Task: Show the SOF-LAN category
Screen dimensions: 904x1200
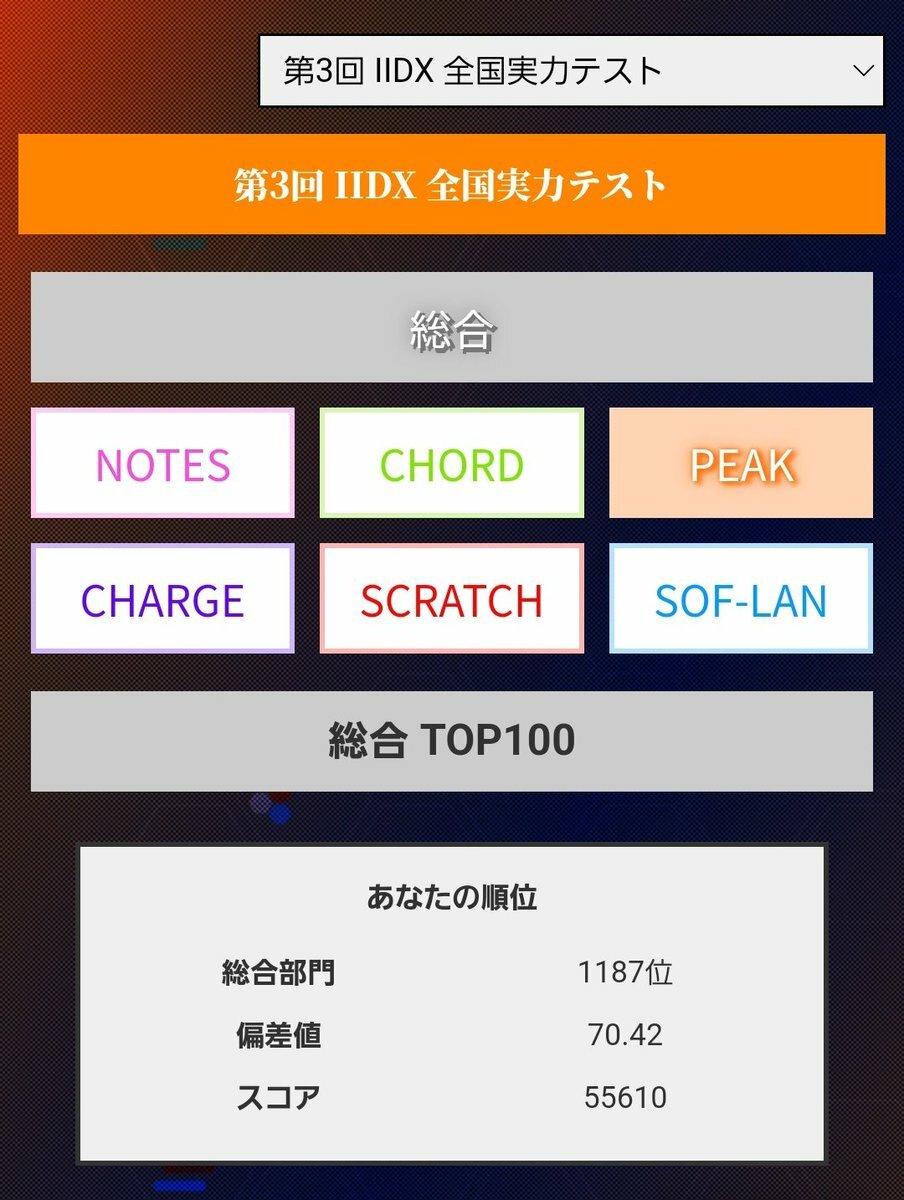Action: coord(741,599)
